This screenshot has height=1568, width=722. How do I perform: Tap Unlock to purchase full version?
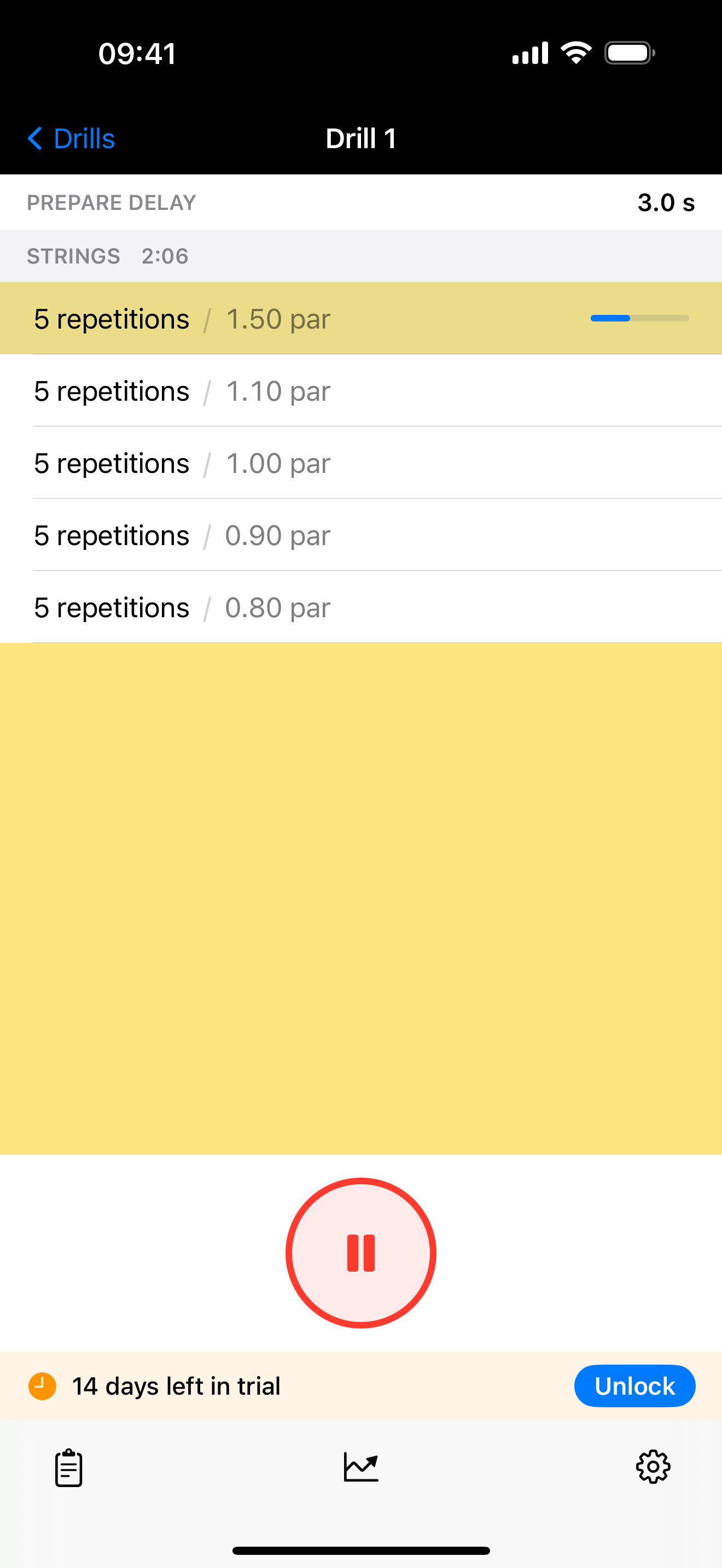[x=634, y=1386]
